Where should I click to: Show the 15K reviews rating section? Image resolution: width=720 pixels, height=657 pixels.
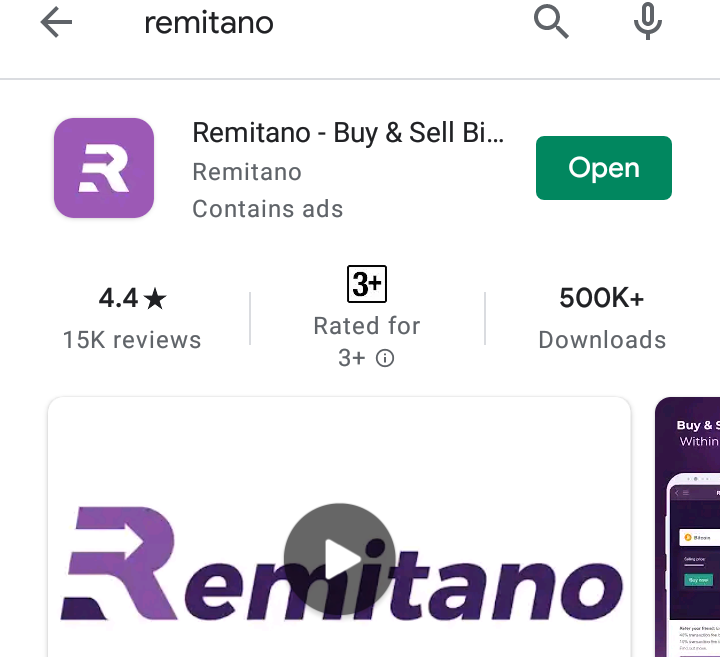pyautogui.click(x=132, y=318)
